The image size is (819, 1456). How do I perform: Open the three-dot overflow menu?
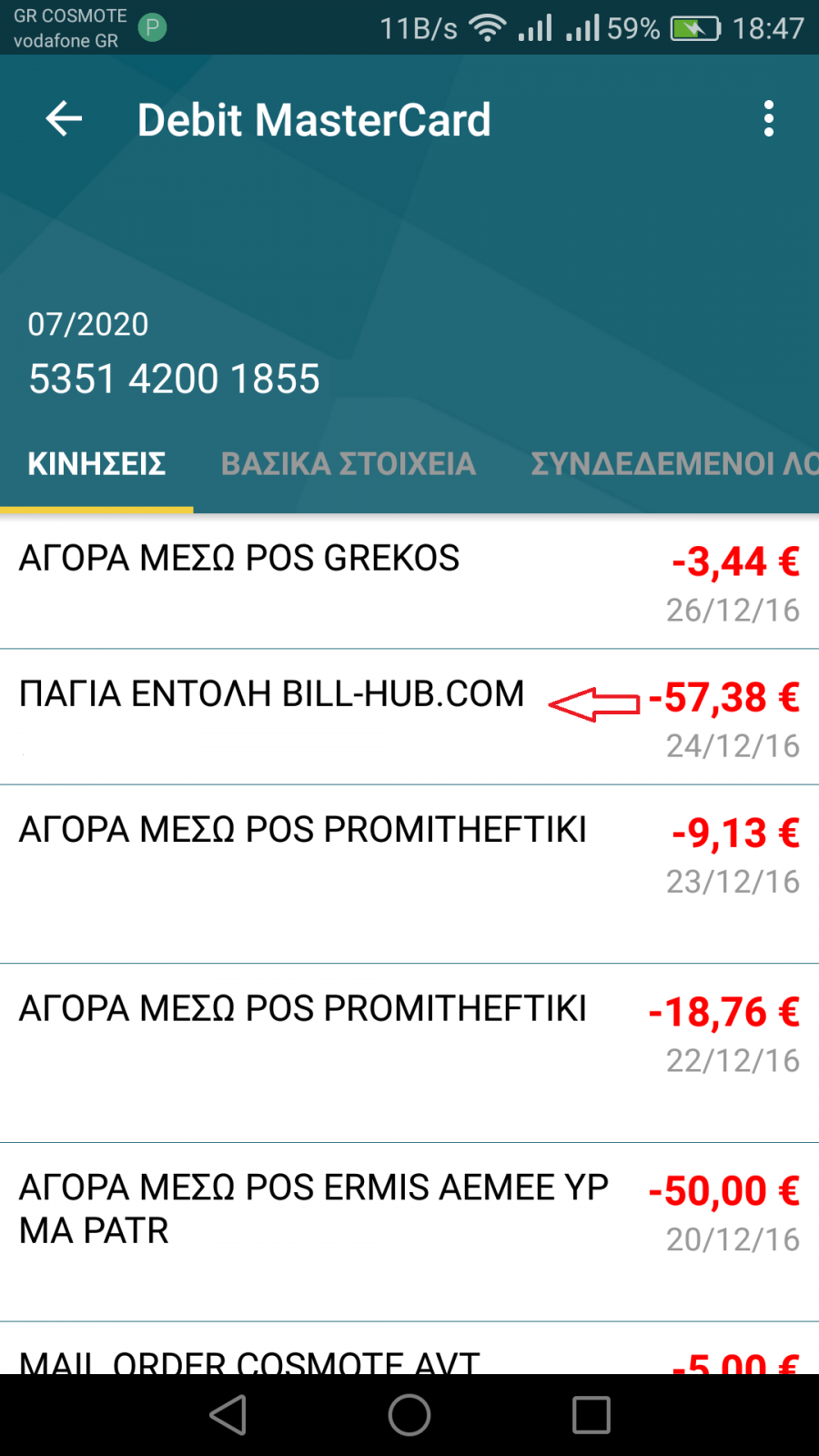pos(769,119)
